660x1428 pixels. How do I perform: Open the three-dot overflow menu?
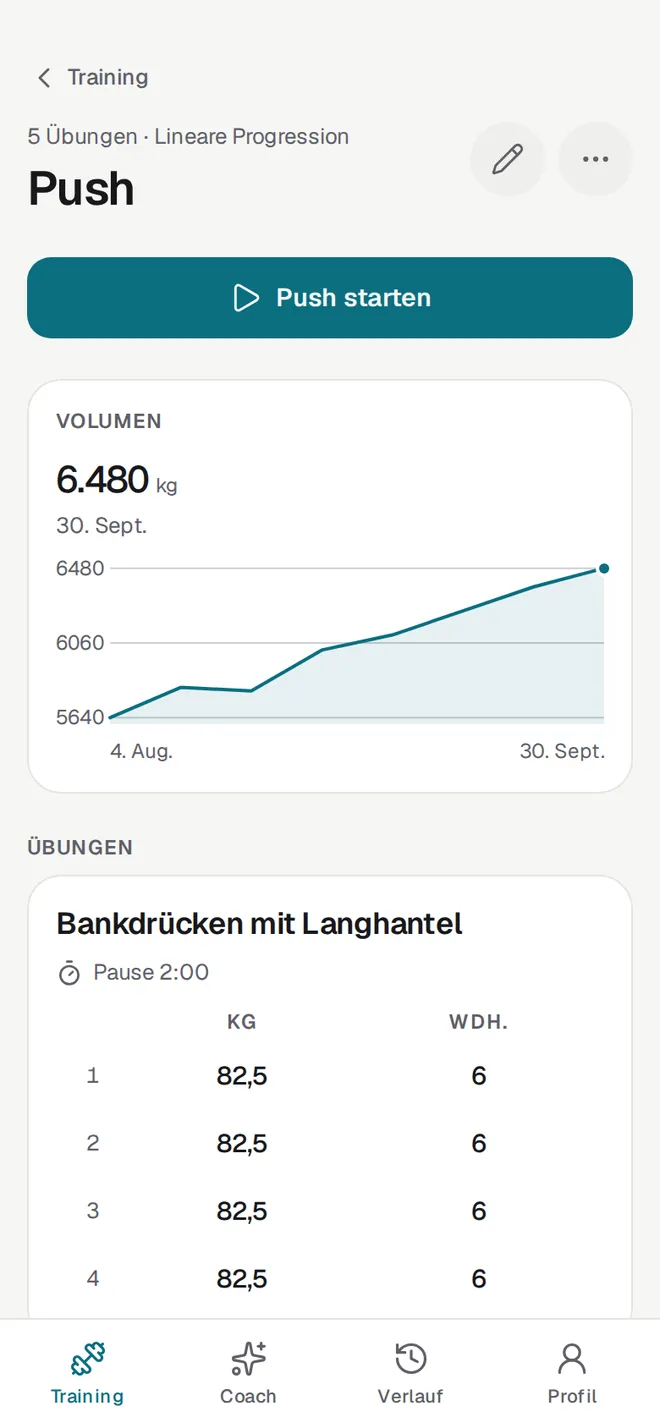595,159
